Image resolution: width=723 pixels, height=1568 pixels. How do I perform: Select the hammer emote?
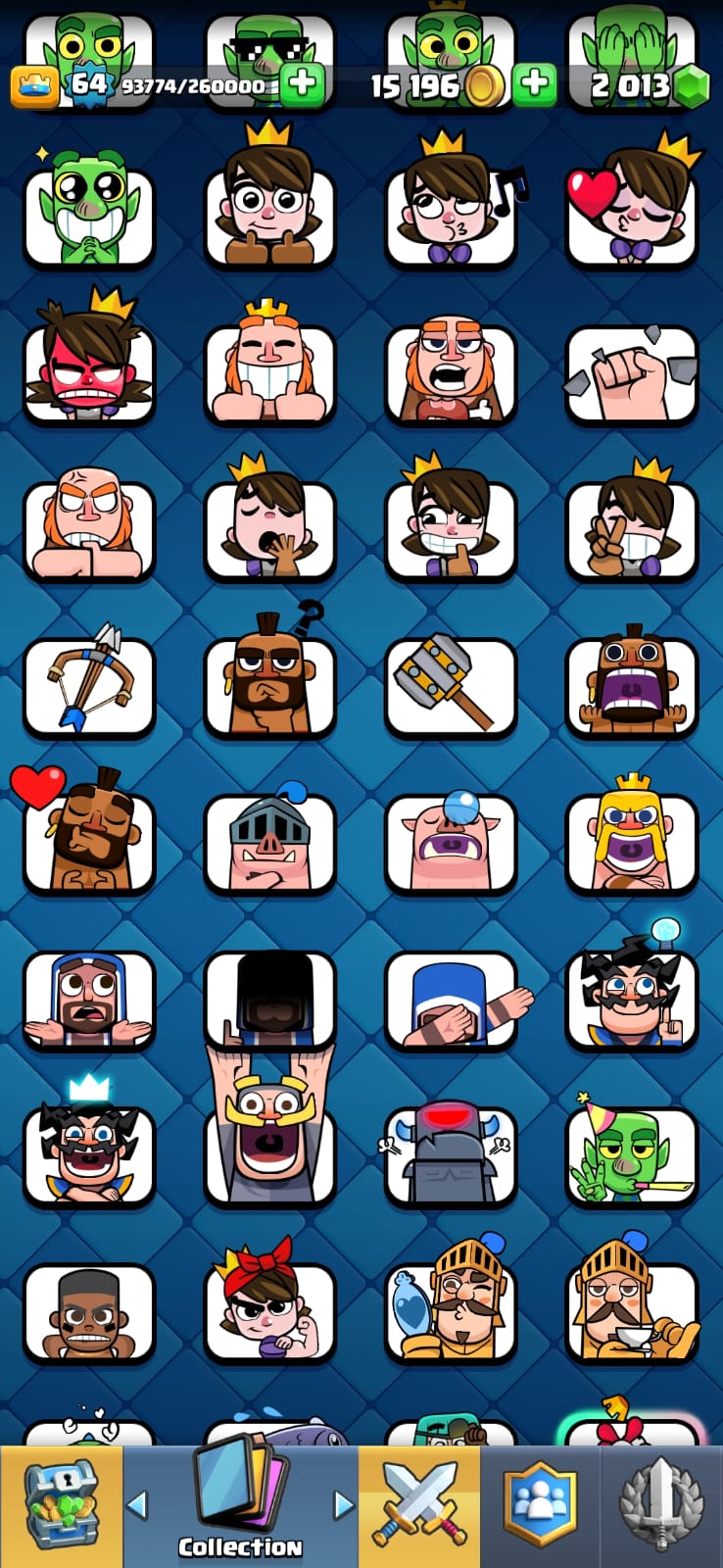(451, 686)
